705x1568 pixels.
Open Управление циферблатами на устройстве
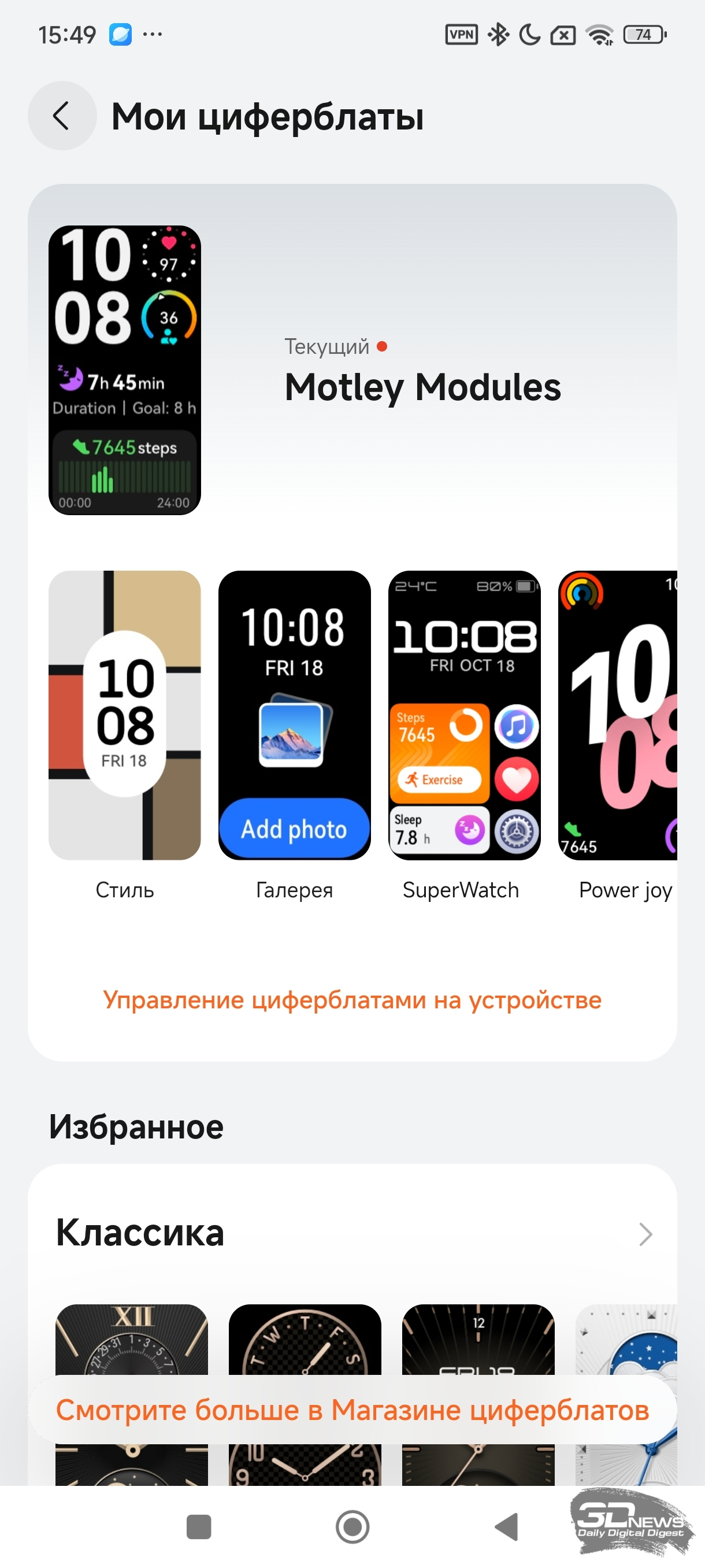(x=352, y=1000)
